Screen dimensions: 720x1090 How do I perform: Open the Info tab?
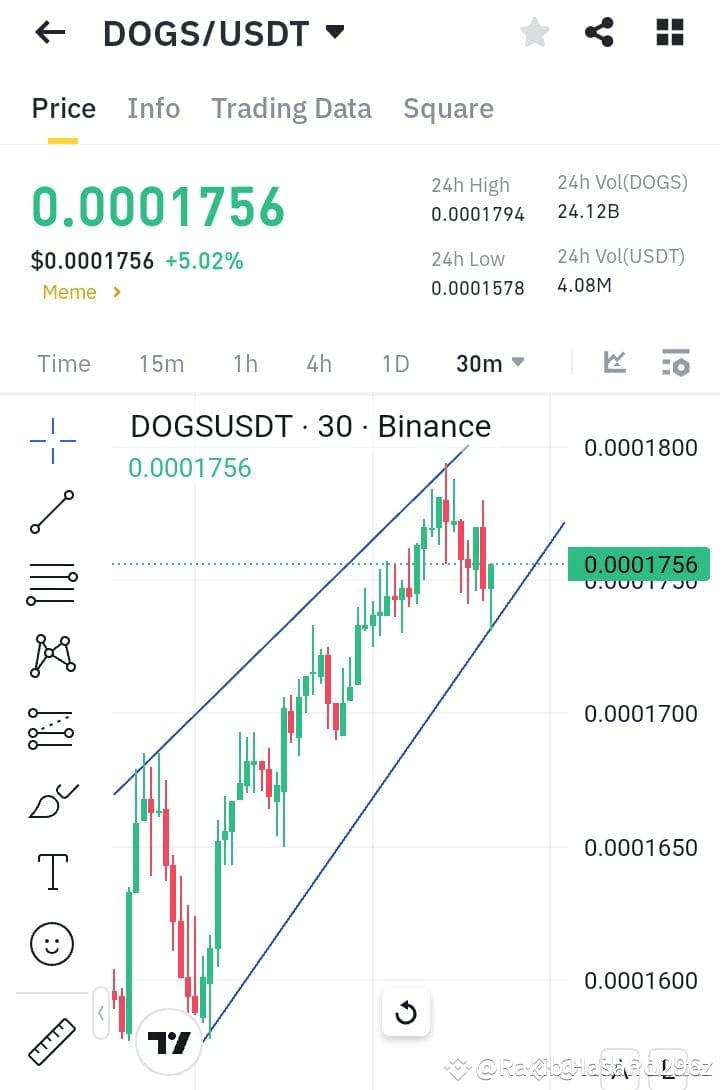click(153, 108)
